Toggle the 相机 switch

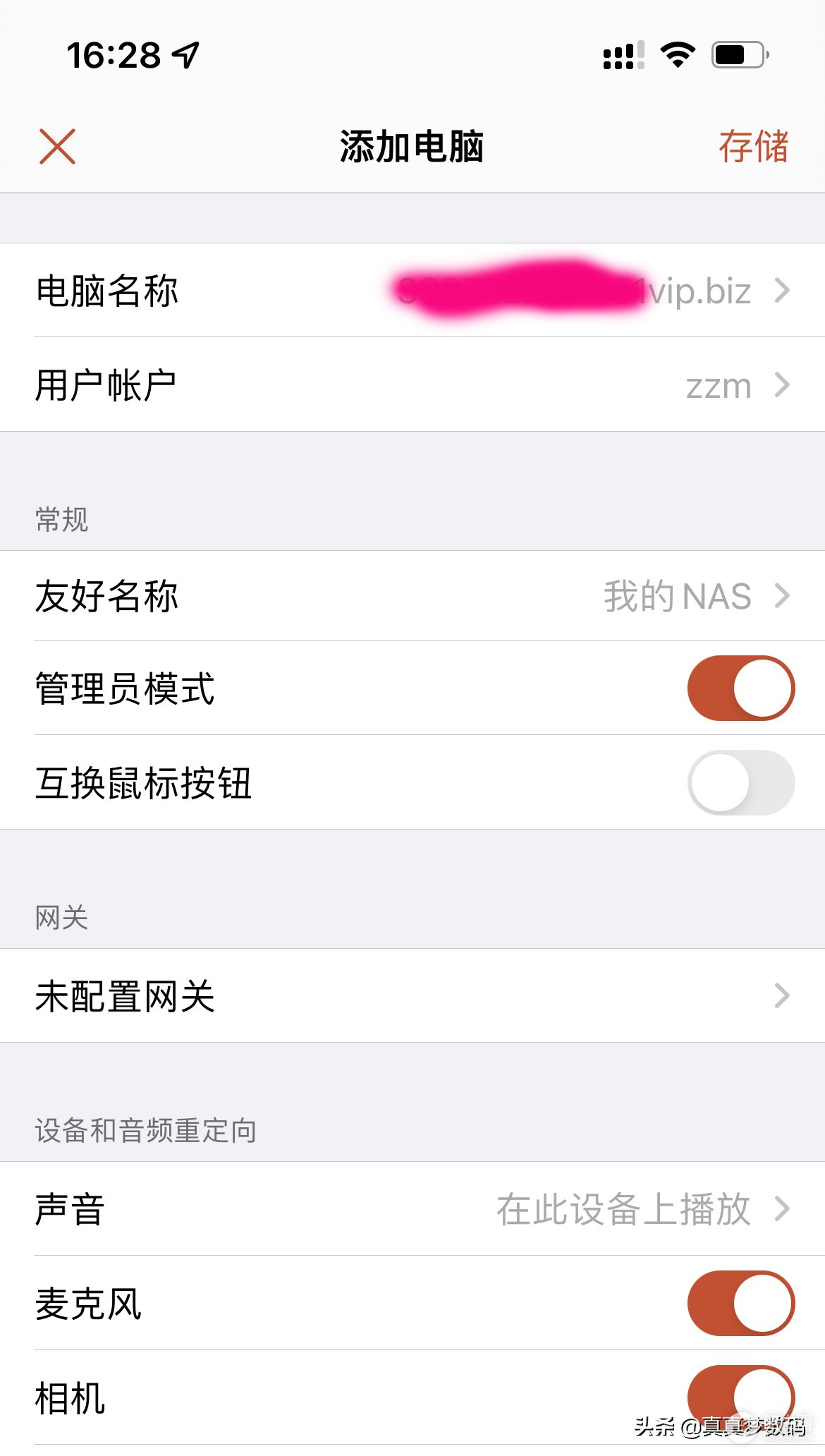740,1397
